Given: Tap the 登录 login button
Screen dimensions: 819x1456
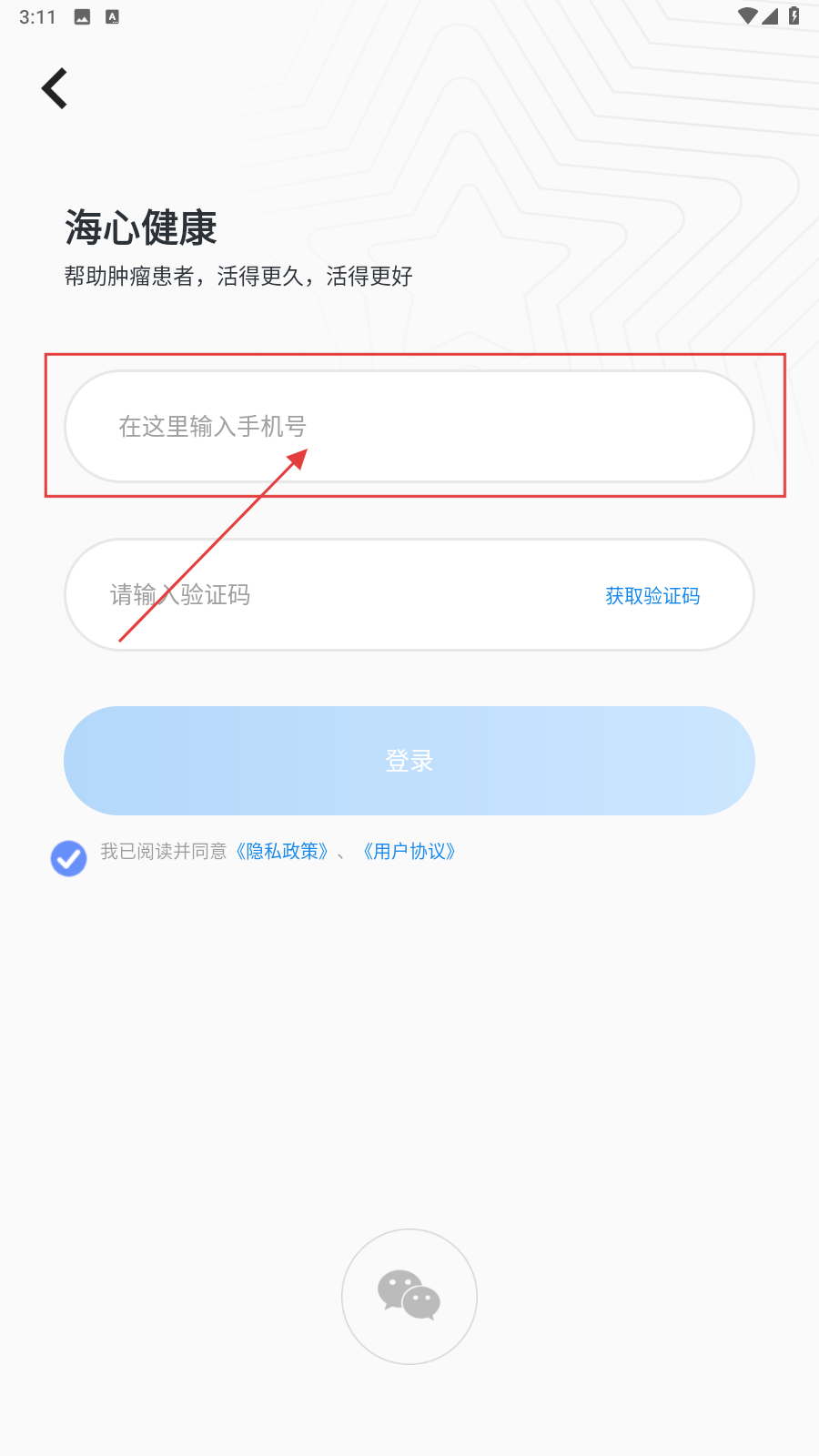Looking at the screenshot, I should [x=409, y=761].
